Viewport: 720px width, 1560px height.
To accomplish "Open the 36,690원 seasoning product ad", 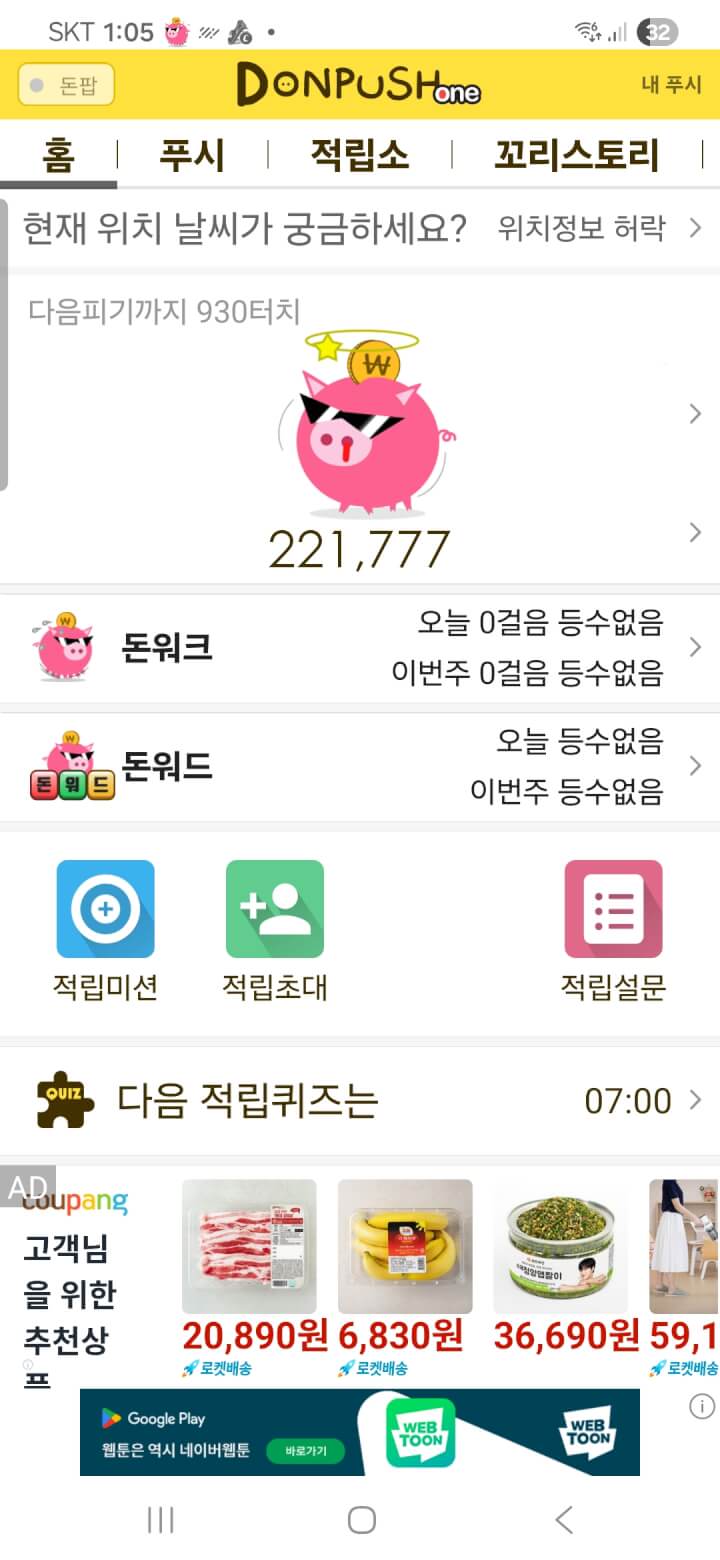I will click(x=566, y=1246).
